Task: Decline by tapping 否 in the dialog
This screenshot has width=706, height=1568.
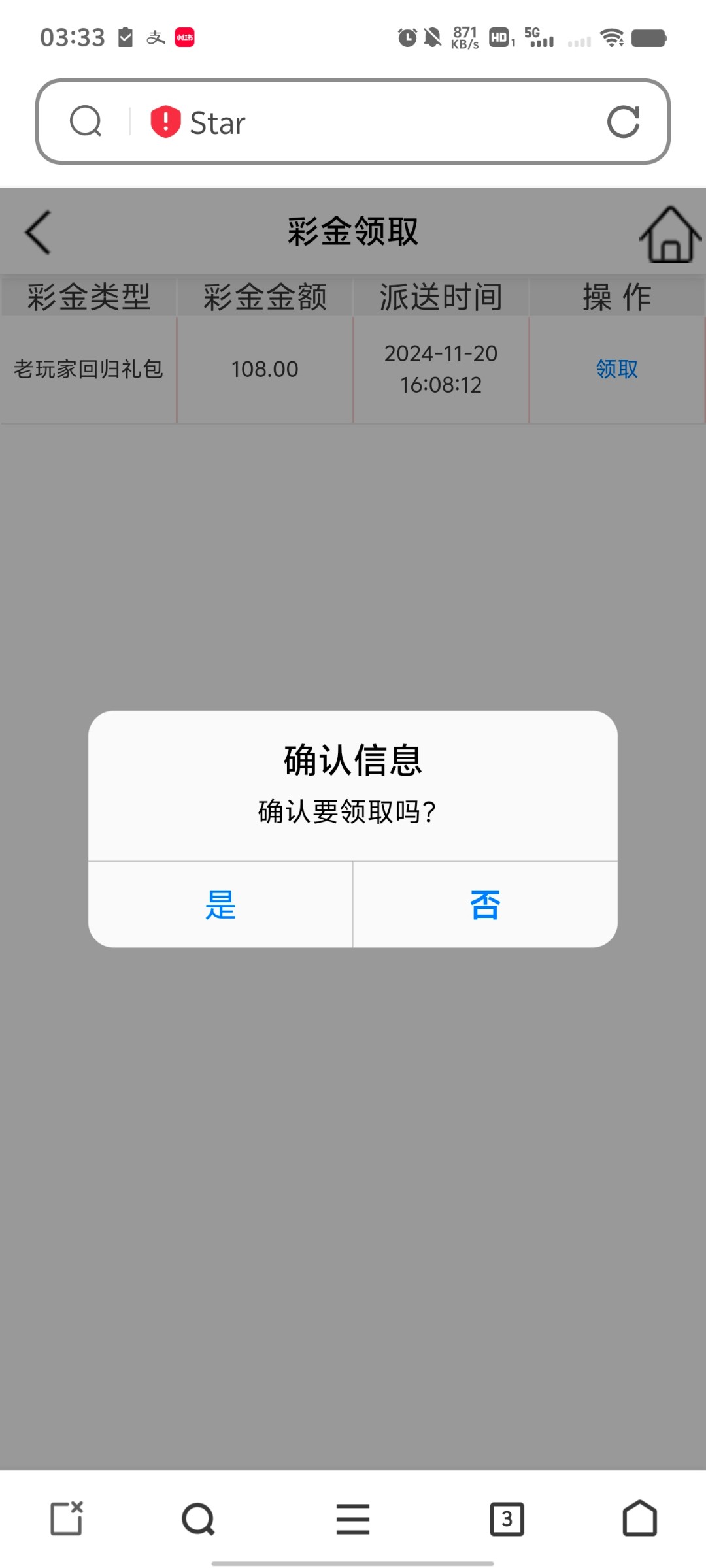Action: (485, 905)
